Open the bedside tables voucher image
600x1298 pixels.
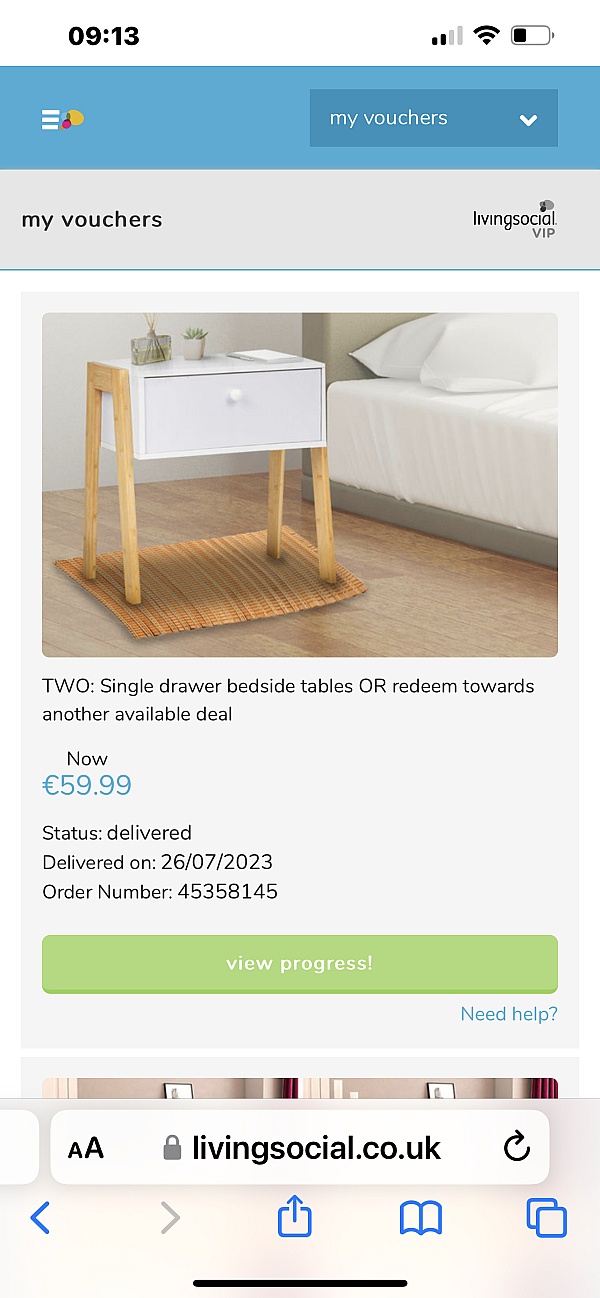coord(299,484)
